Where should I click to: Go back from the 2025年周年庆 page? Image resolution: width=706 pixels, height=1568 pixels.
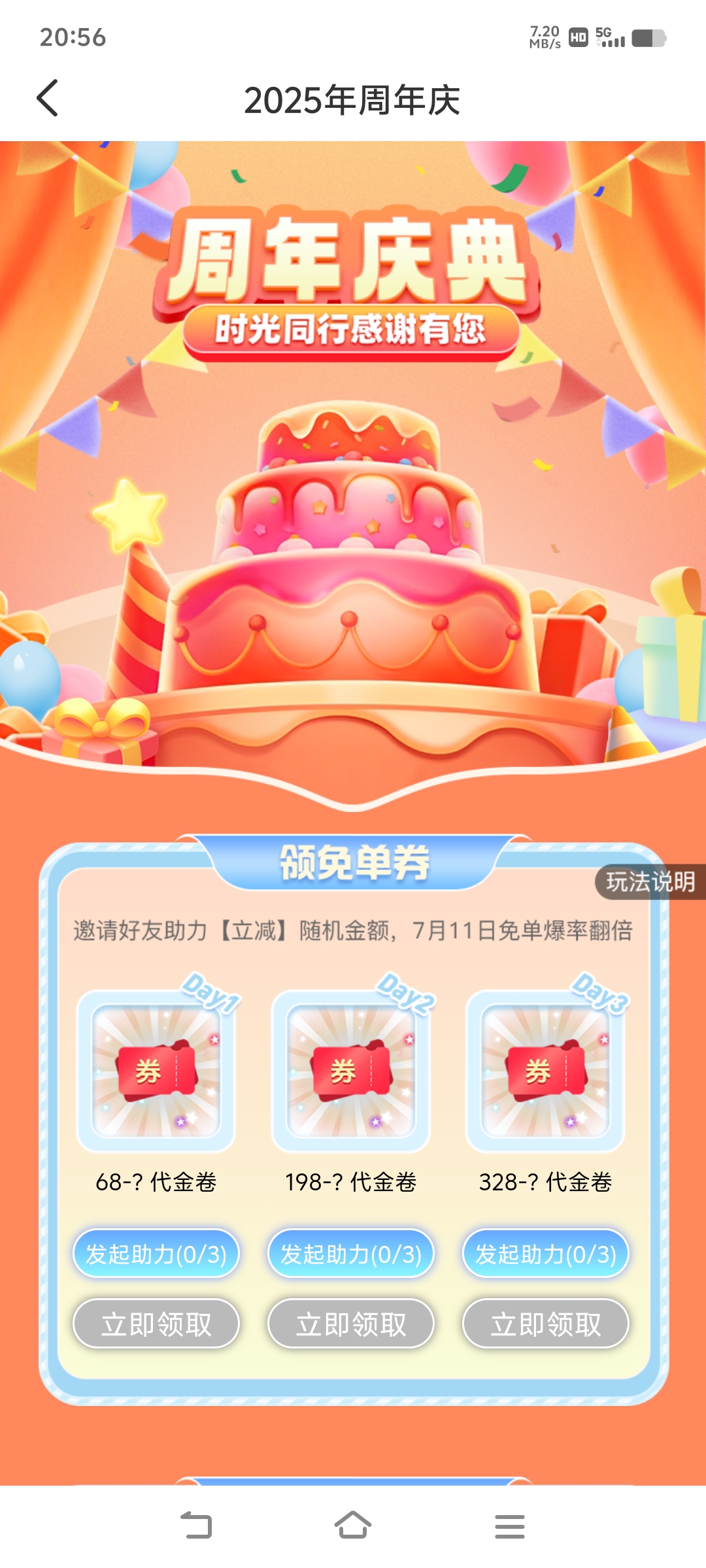[x=48, y=99]
